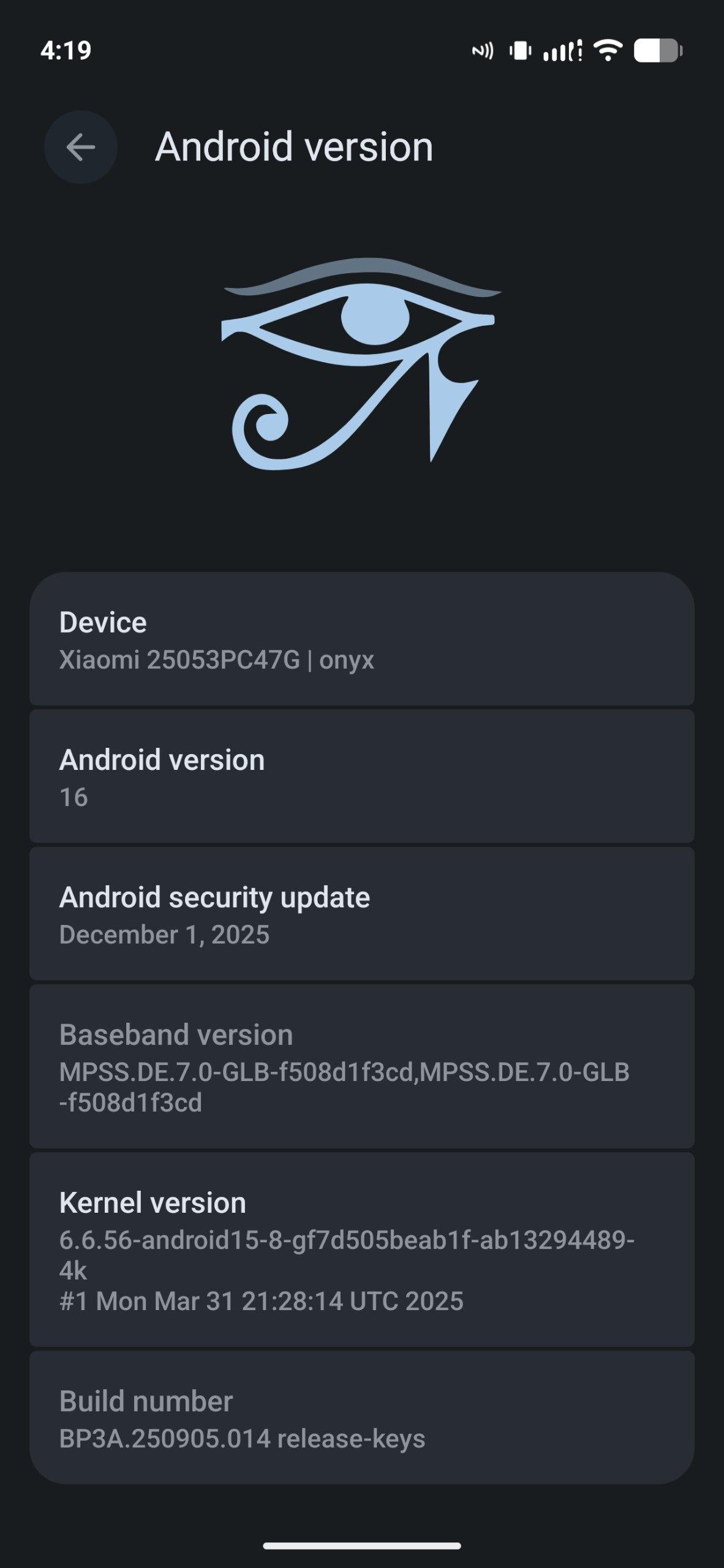This screenshot has height=1568, width=724.
Task: Tap the Kernel version row
Action: coord(361,1249)
